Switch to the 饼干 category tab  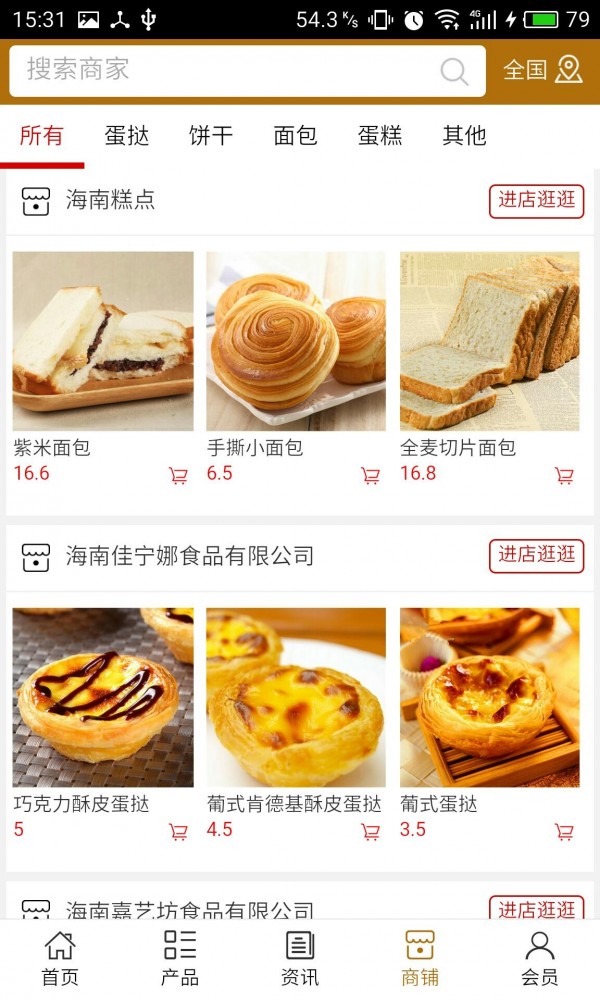pos(211,135)
